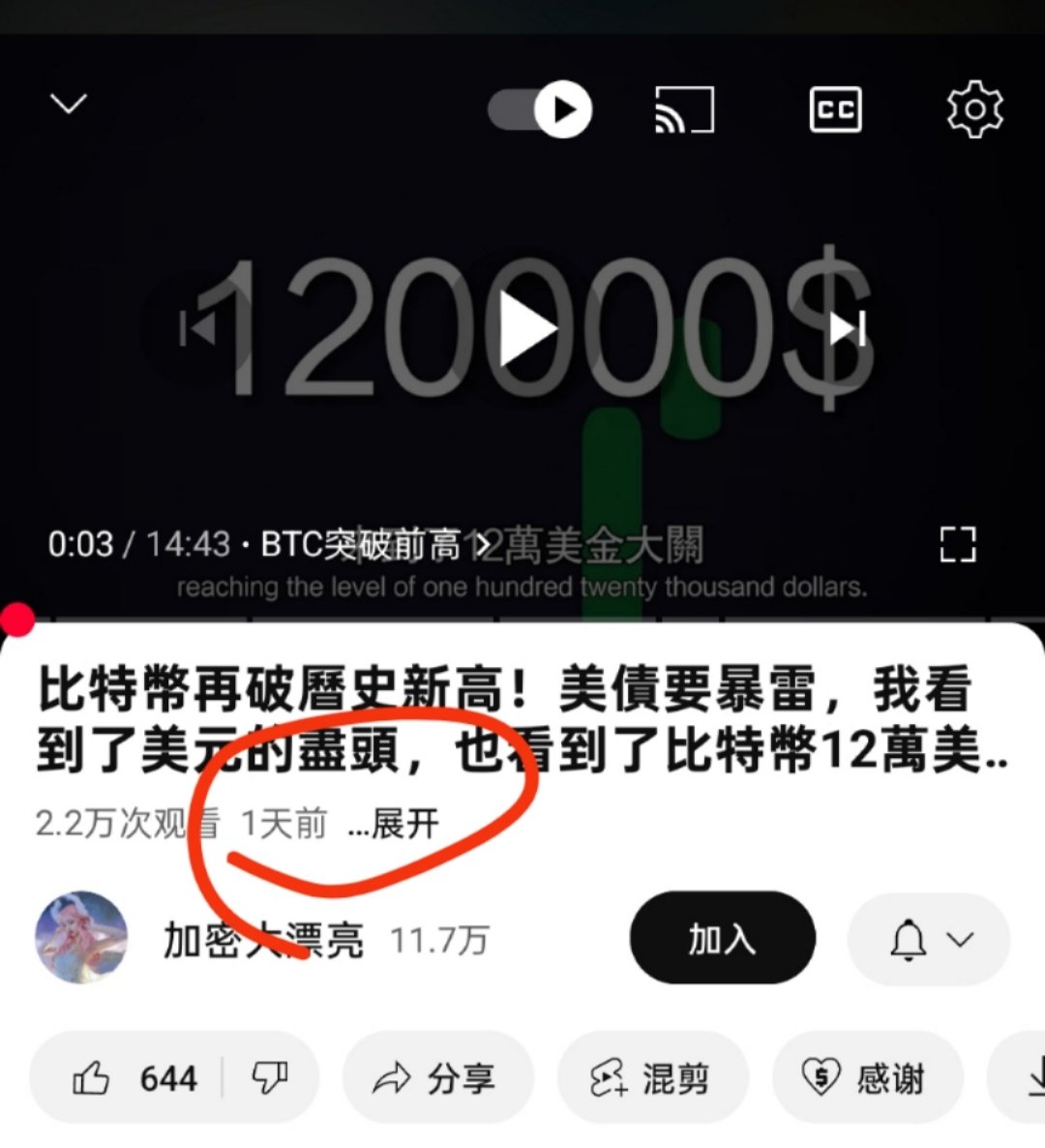
Task: Go to the previous video
Action: click(x=199, y=330)
